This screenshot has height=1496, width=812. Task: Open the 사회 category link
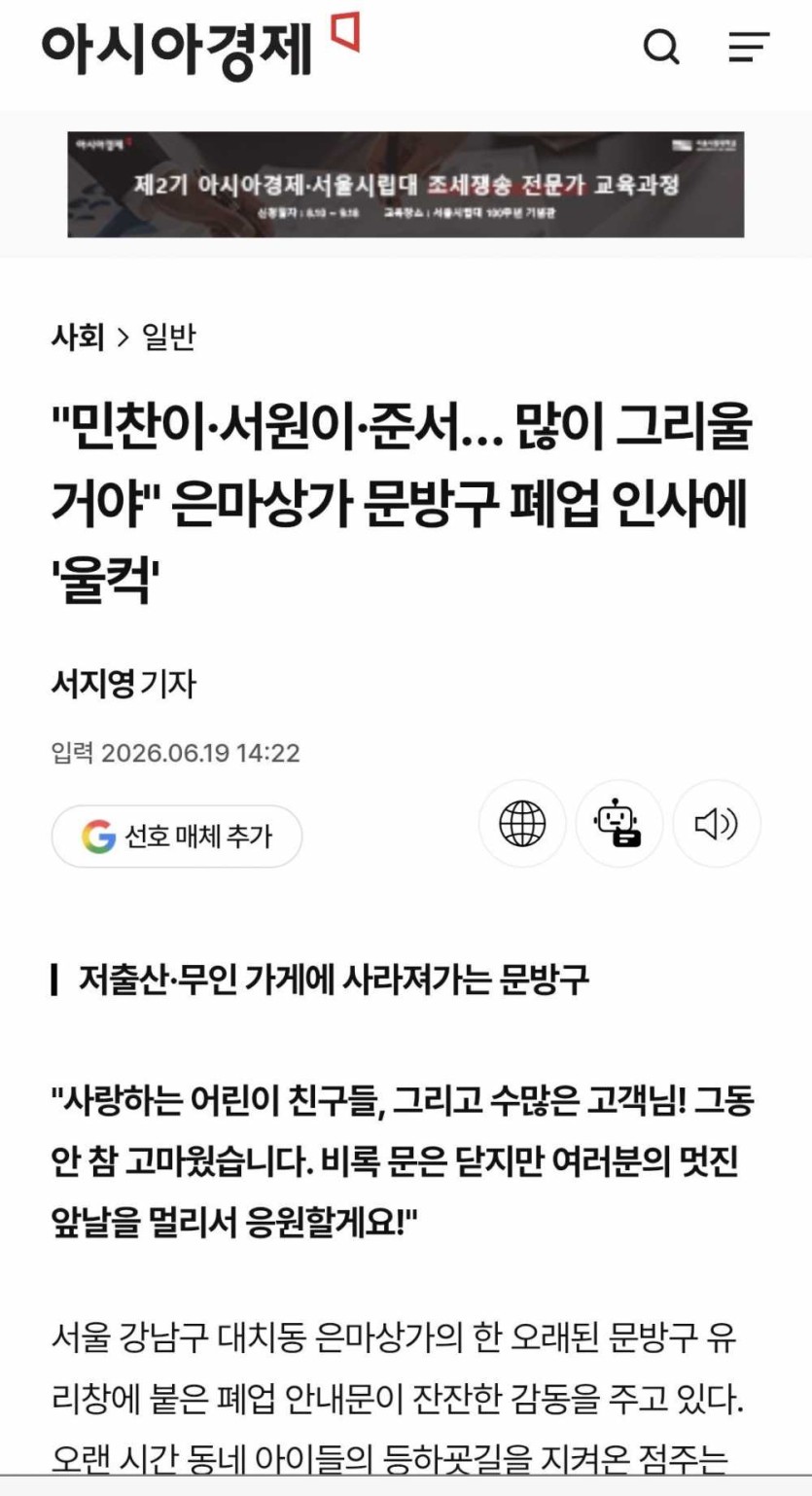[78, 338]
